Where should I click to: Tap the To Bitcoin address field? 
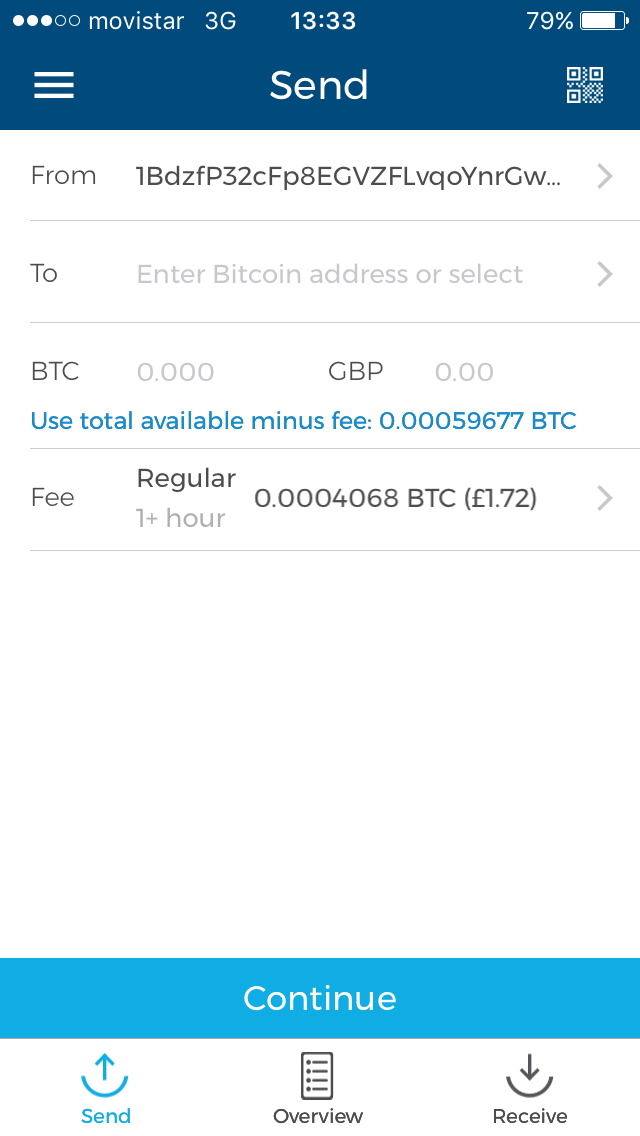[x=330, y=274]
